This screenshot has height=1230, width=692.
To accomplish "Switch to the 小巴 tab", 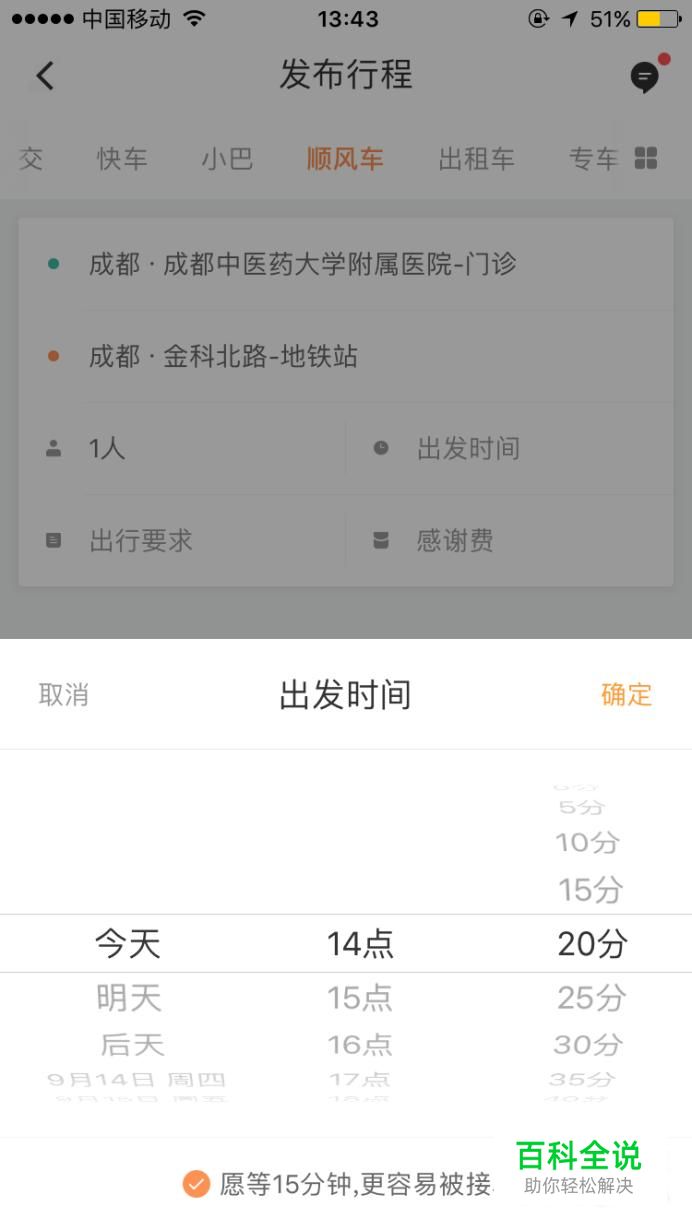I will point(227,159).
